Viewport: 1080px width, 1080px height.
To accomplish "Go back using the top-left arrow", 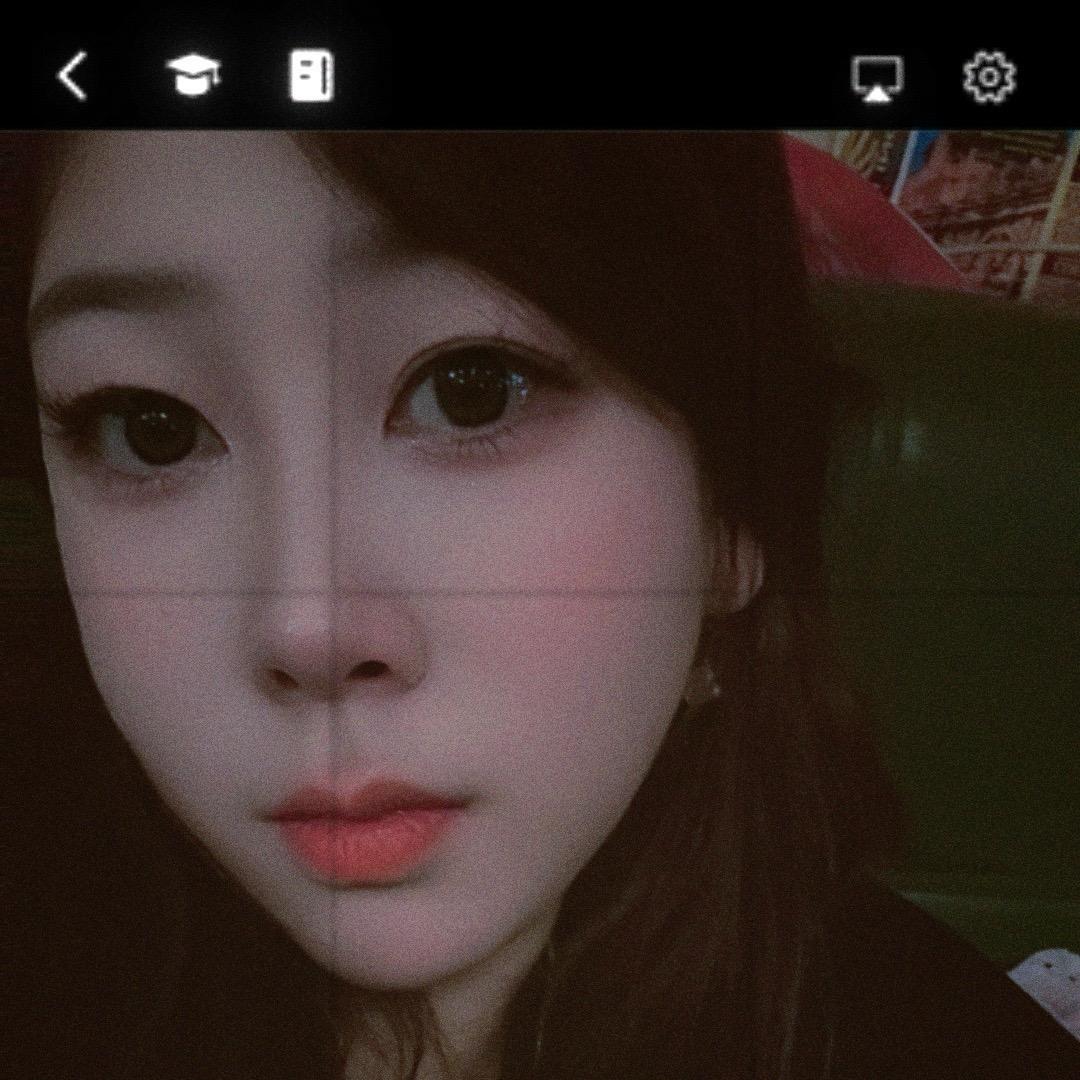I will click(72, 77).
